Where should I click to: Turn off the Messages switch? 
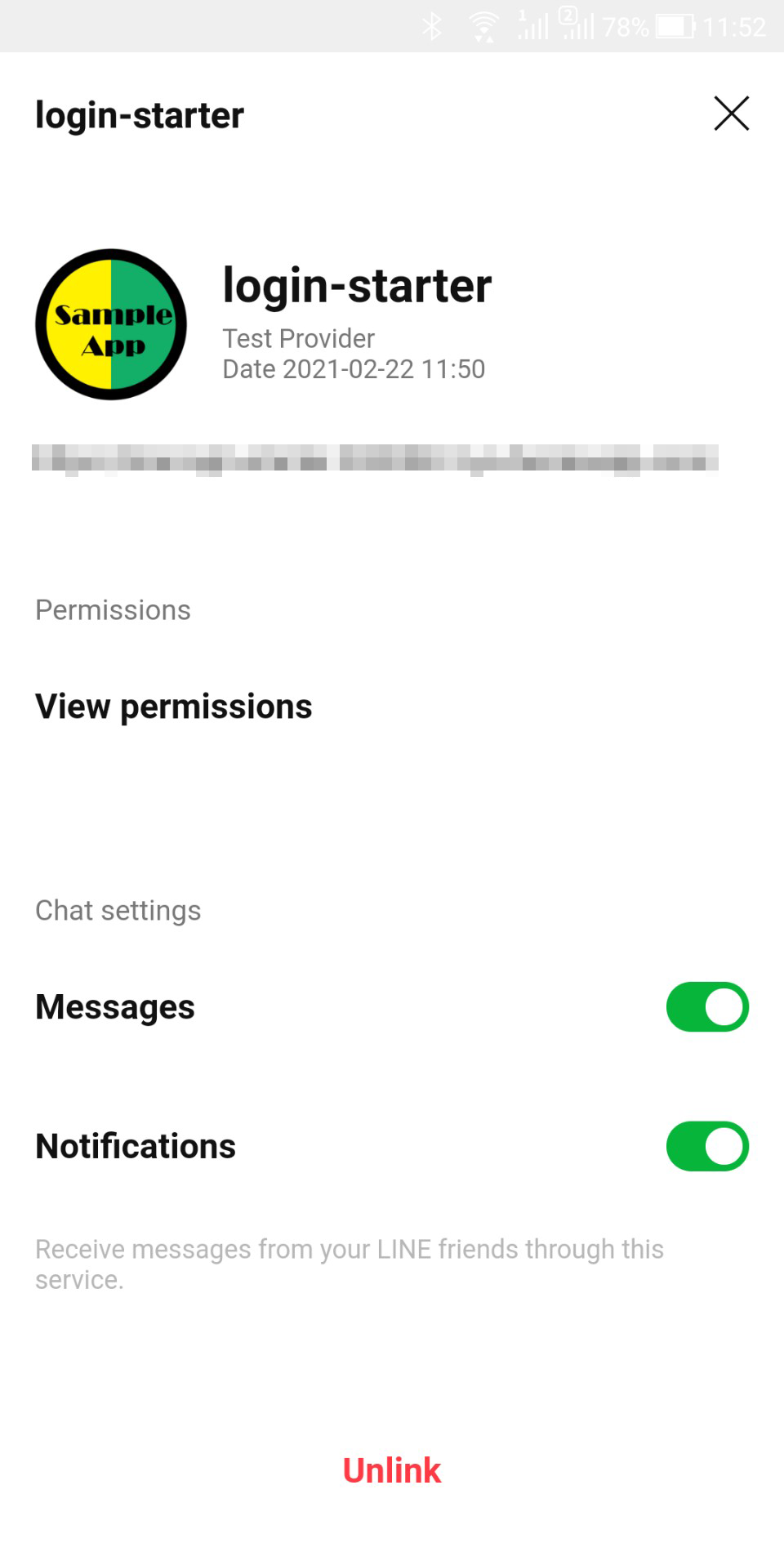pyautogui.click(x=707, y=1007)
